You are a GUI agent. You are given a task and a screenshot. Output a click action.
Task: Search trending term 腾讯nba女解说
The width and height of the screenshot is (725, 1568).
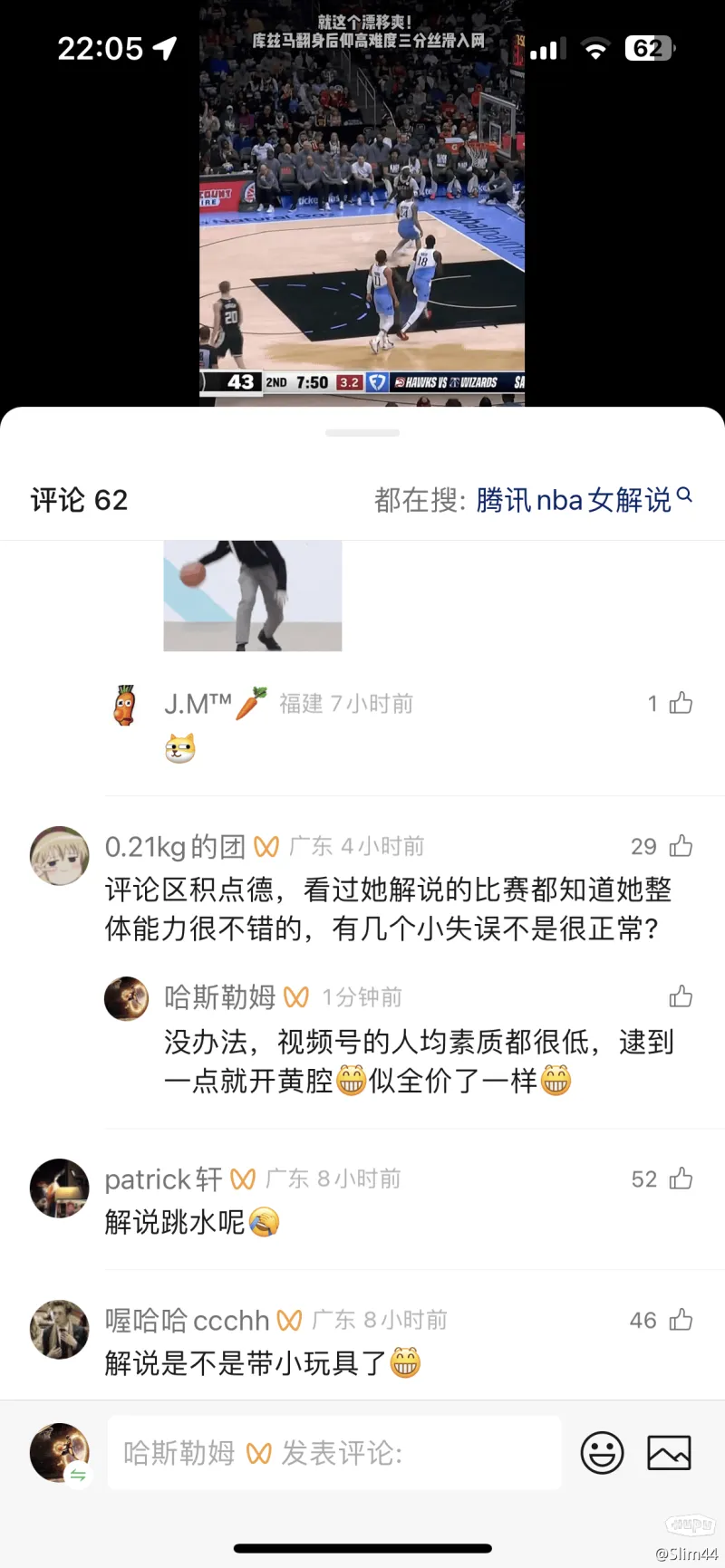click(x=583, y=500)
